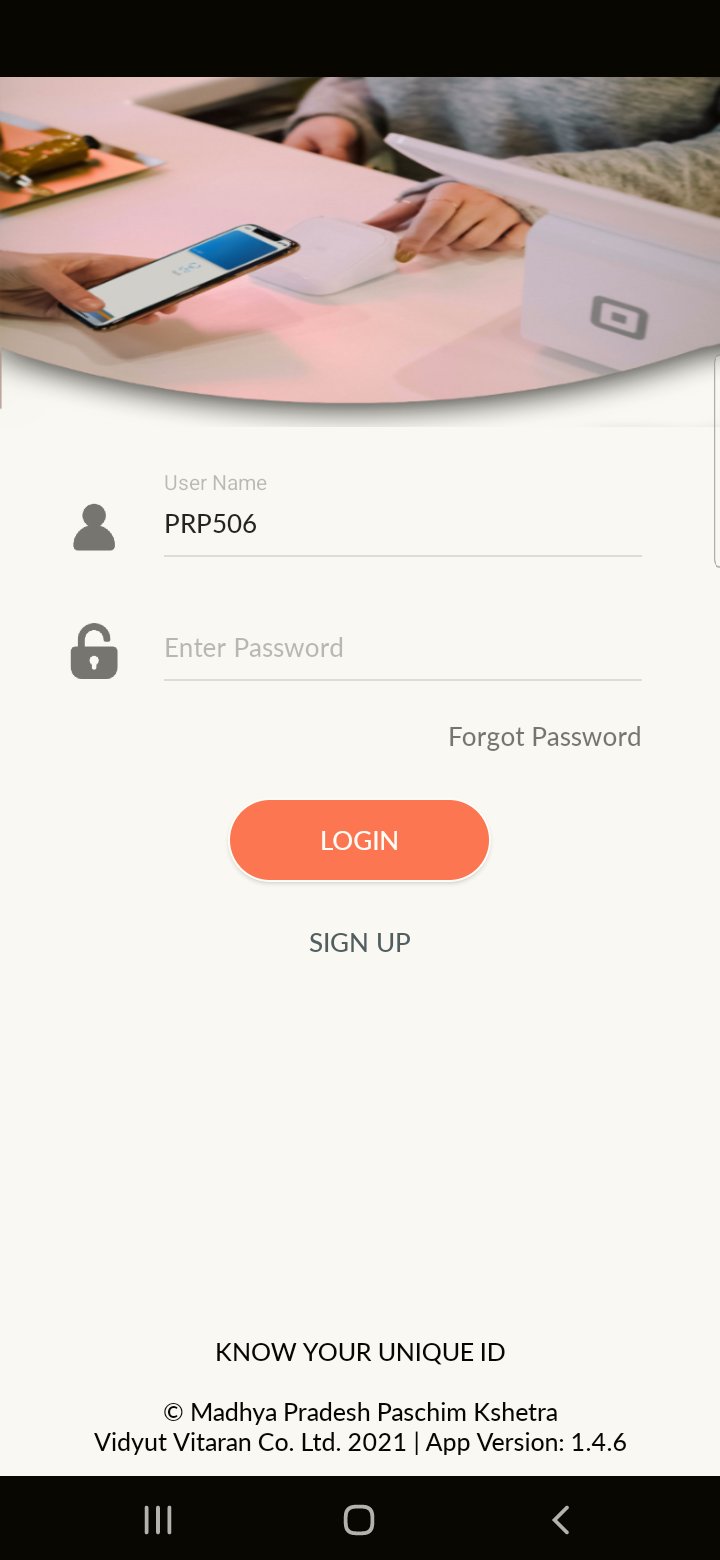The height and width of the screenshot is (1560, 720).
Task: Click the User Name field showing PRP506
Action: pos(402,523)
